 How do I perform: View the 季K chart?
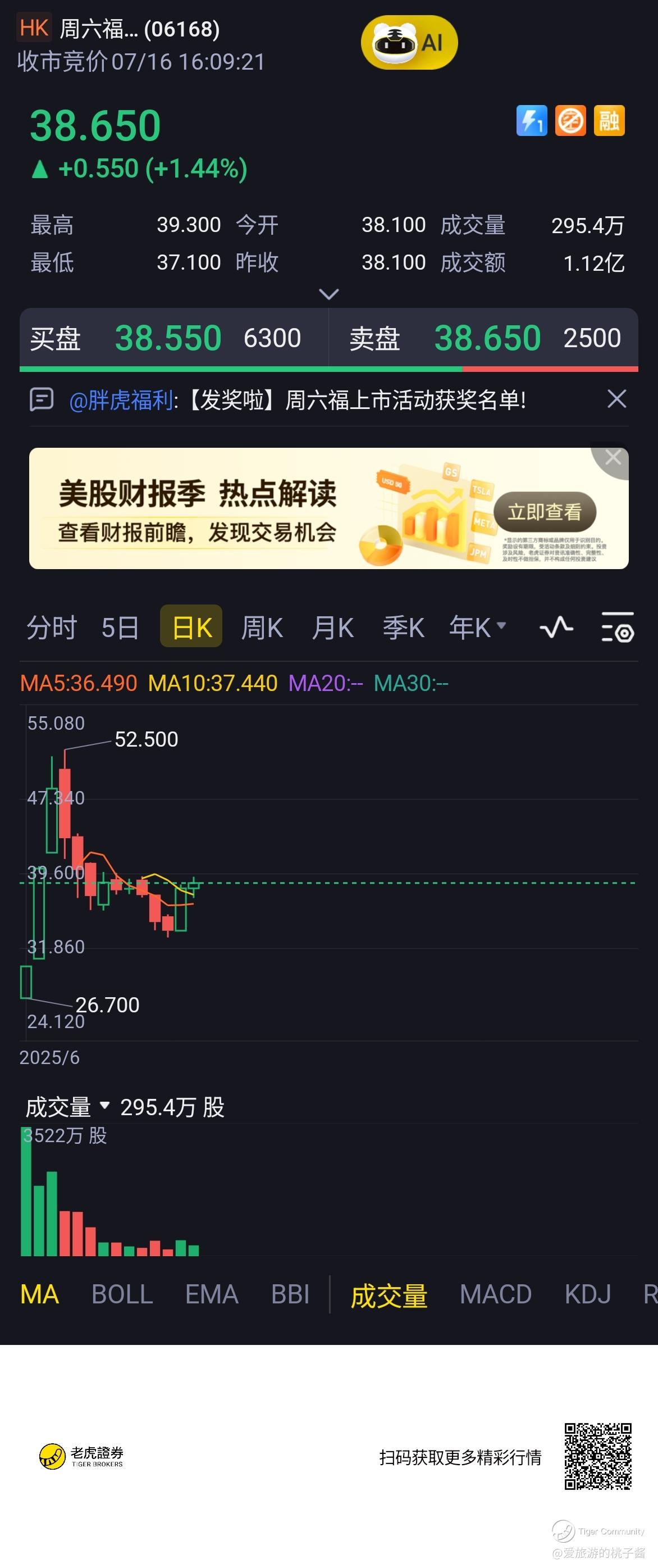(x=403, y=628)
